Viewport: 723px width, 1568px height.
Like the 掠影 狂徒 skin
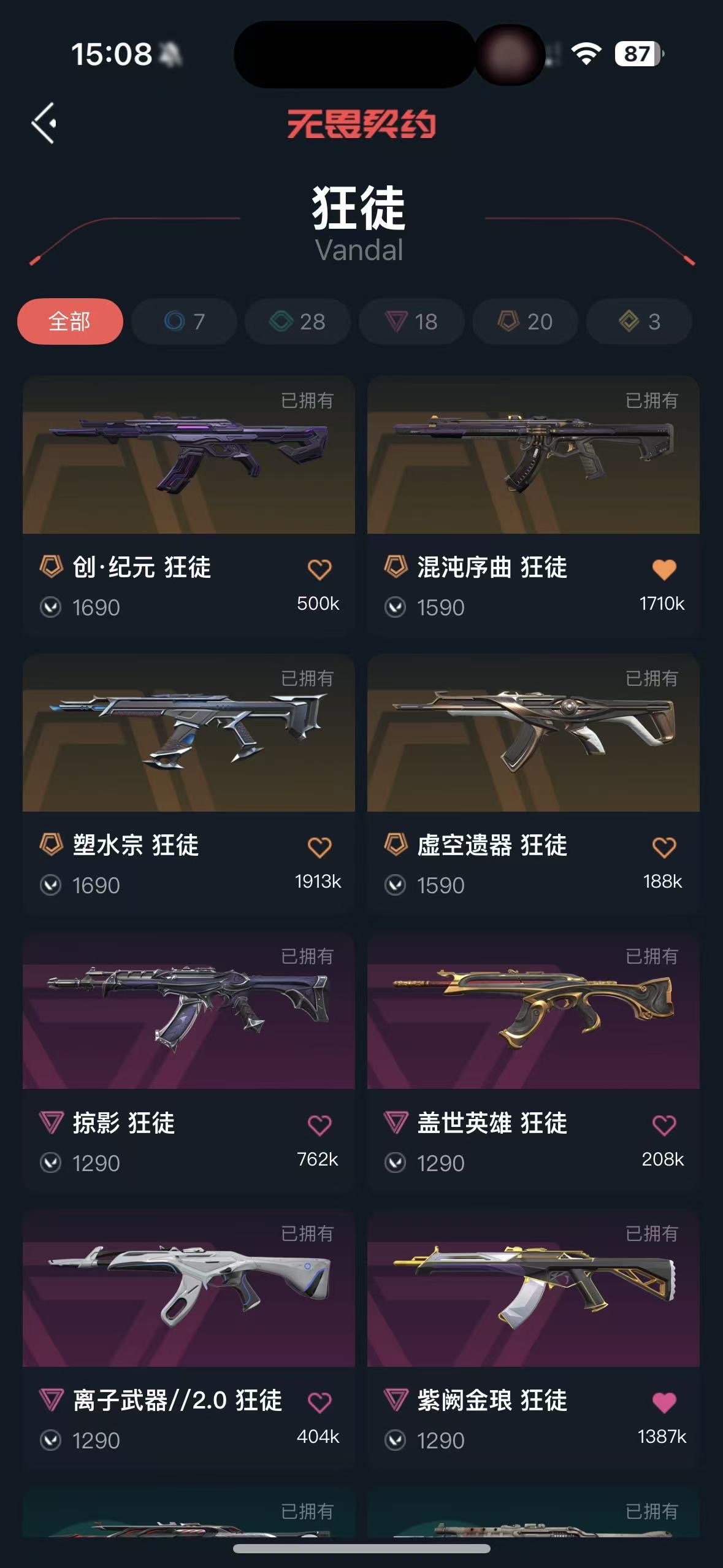pos(319,1125)
